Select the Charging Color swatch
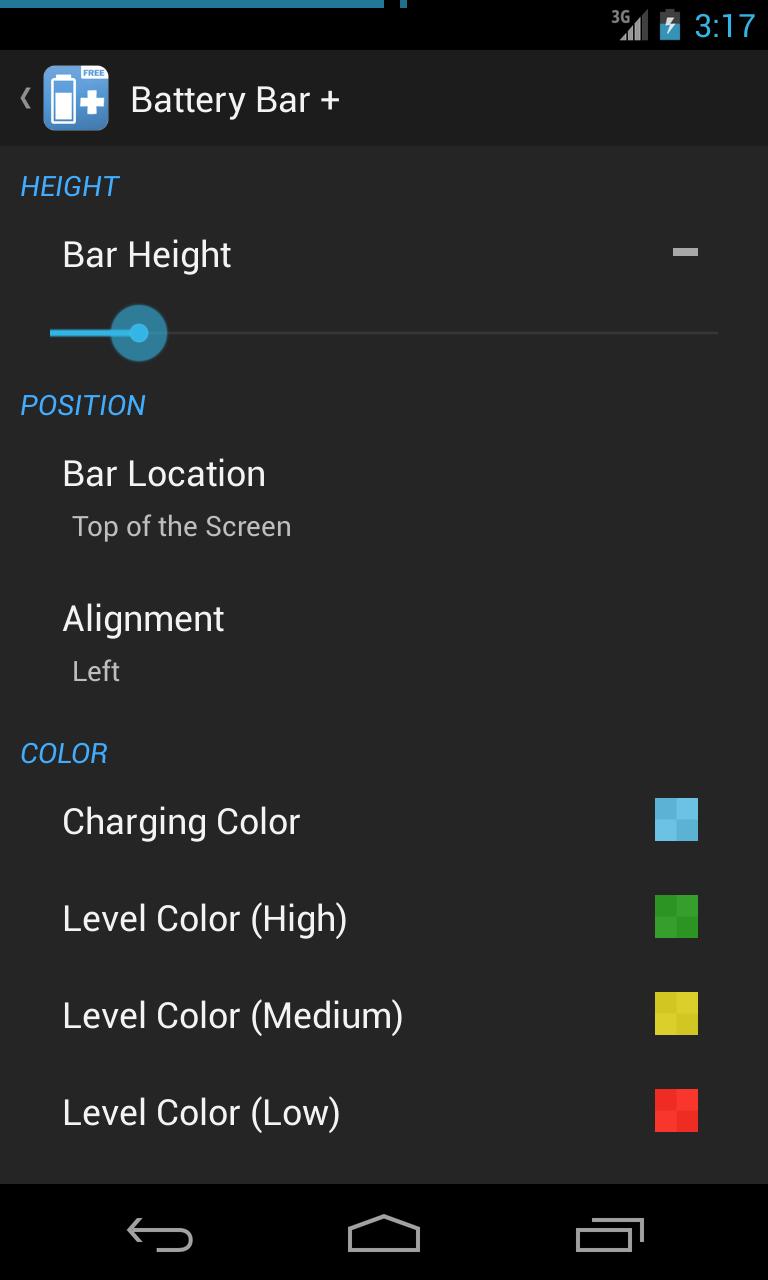The height and width of the screenshot is (1280, 768). point(675,819)
